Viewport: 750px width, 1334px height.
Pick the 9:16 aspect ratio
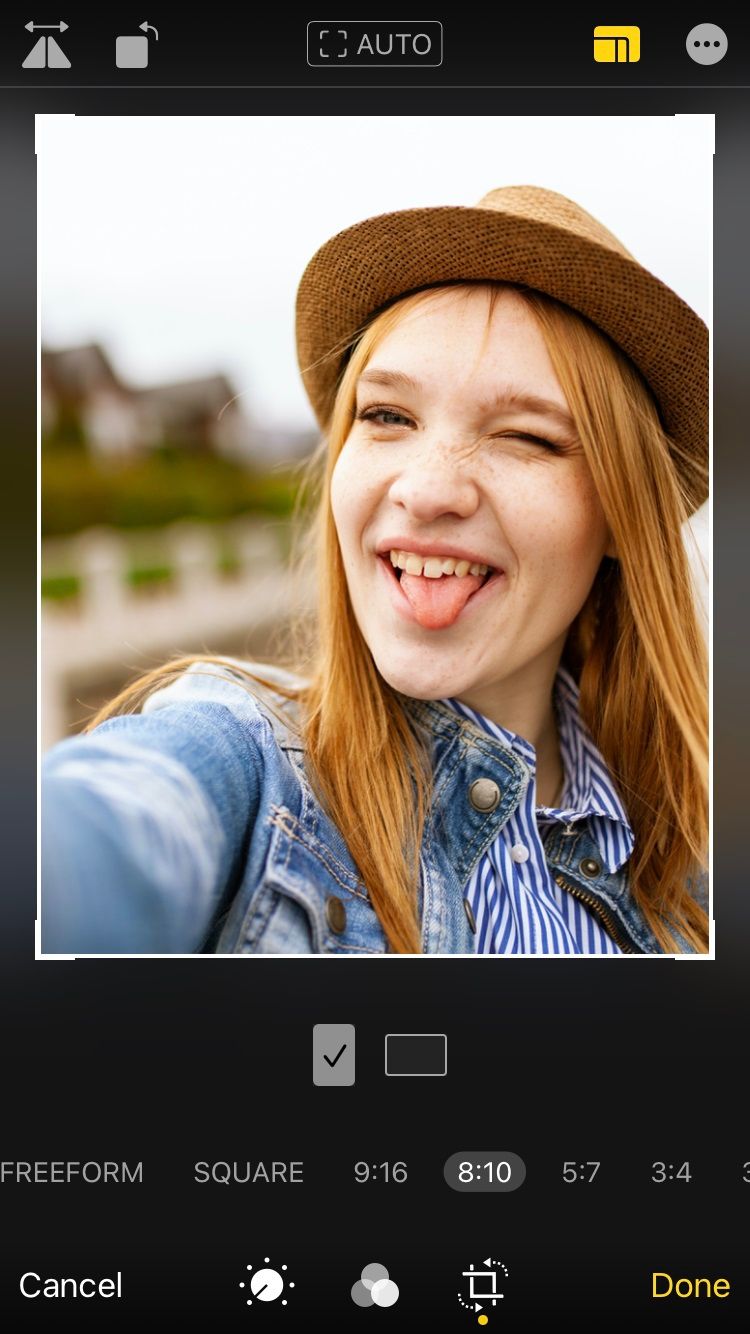point(381,1172)
